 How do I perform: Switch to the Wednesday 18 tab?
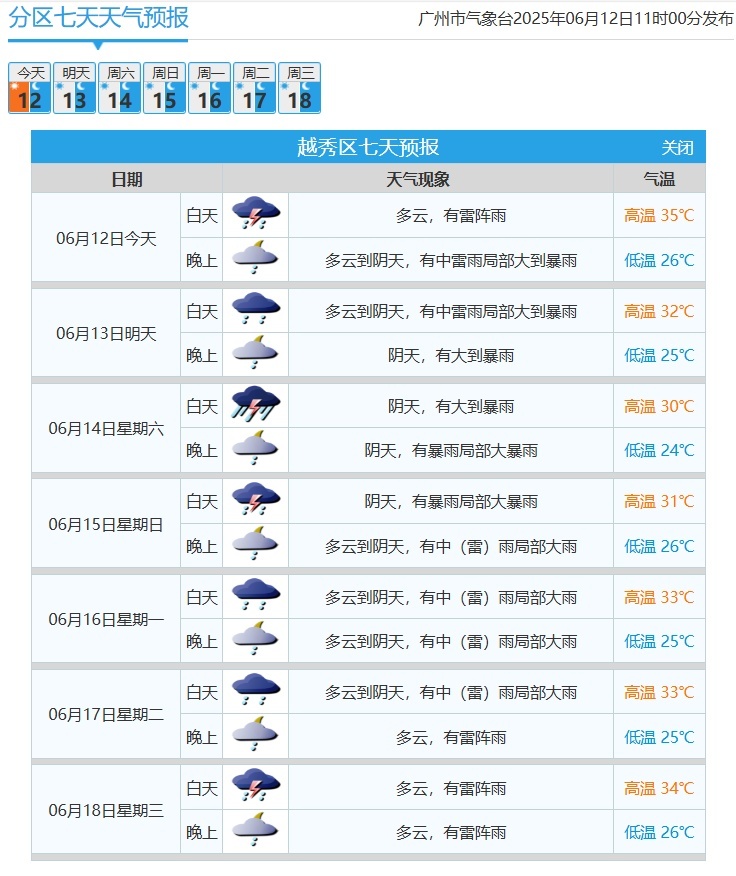coord(300,88)
